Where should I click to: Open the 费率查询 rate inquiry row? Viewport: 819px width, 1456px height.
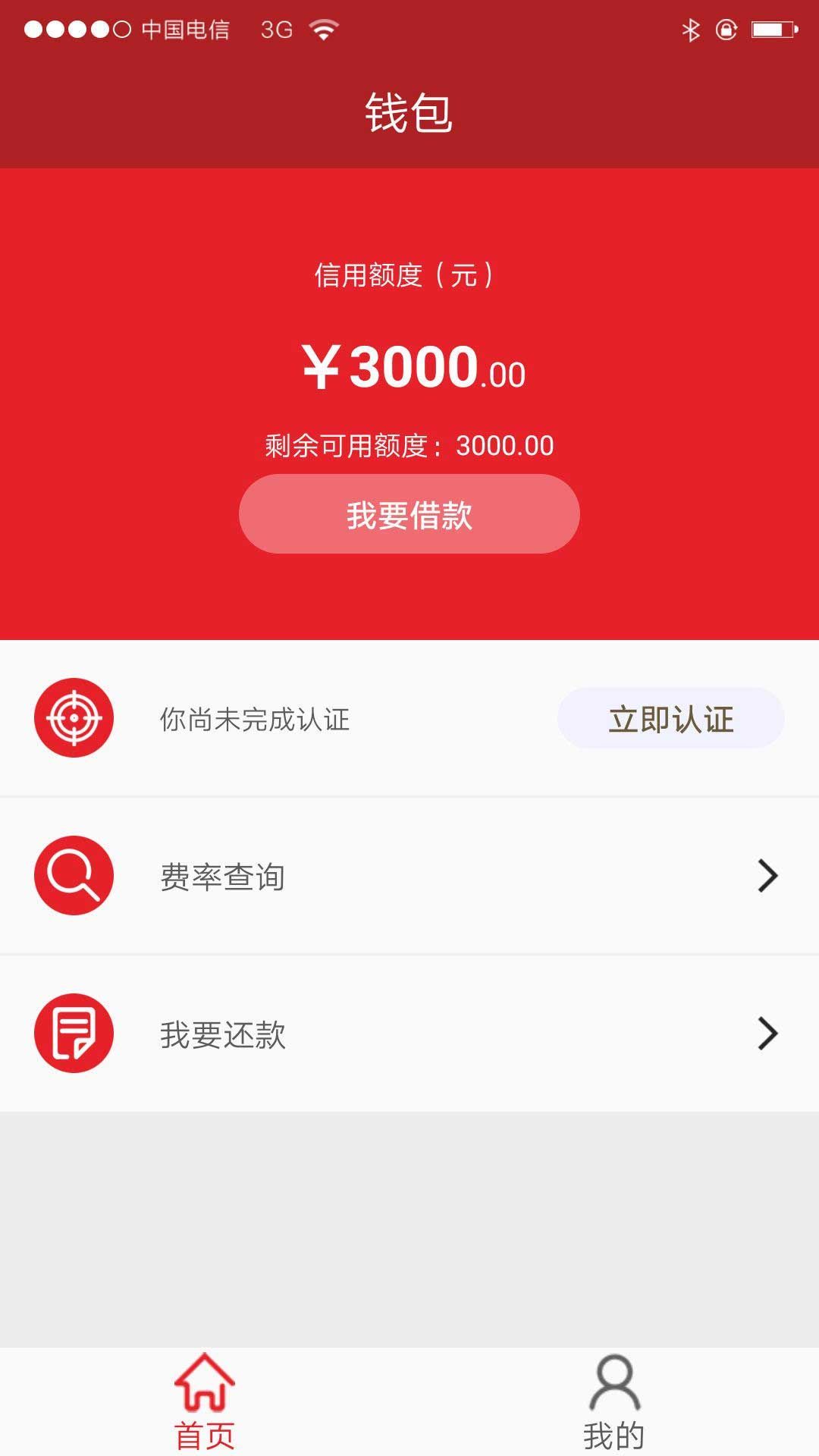tap(409, 876)
